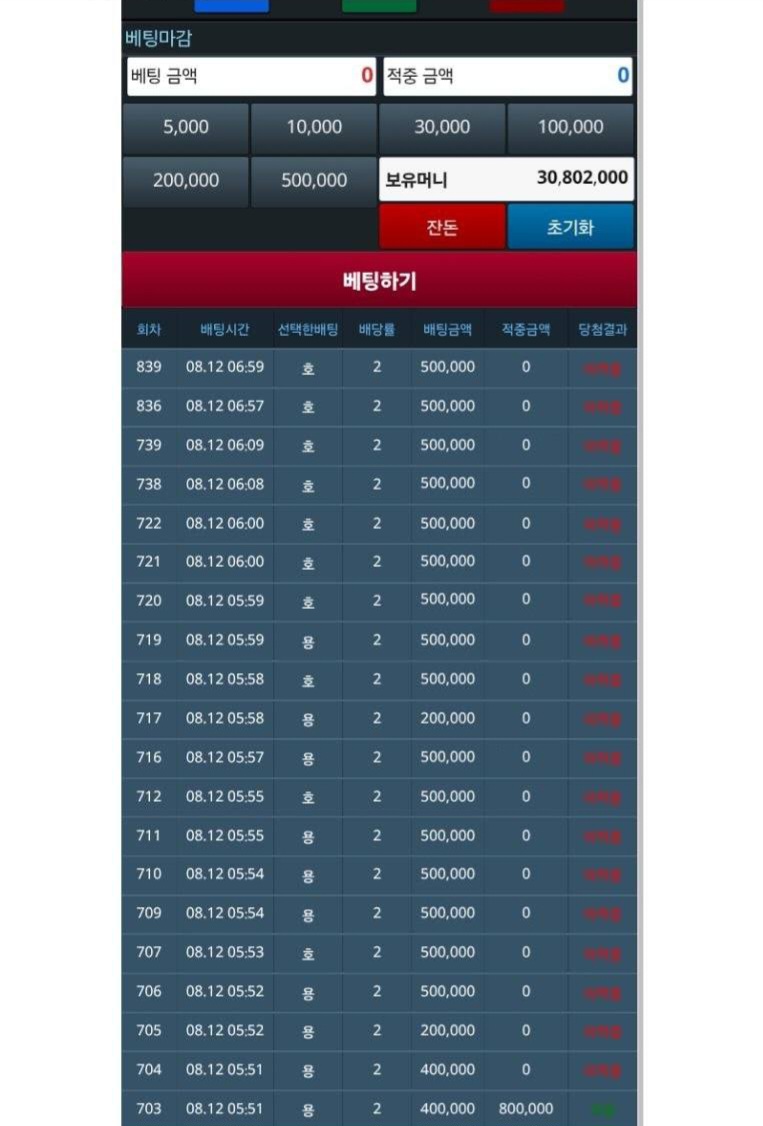Add 200,000 to the bet
763x1126 pixels.
pyautogui.click(x=186, y=181)
